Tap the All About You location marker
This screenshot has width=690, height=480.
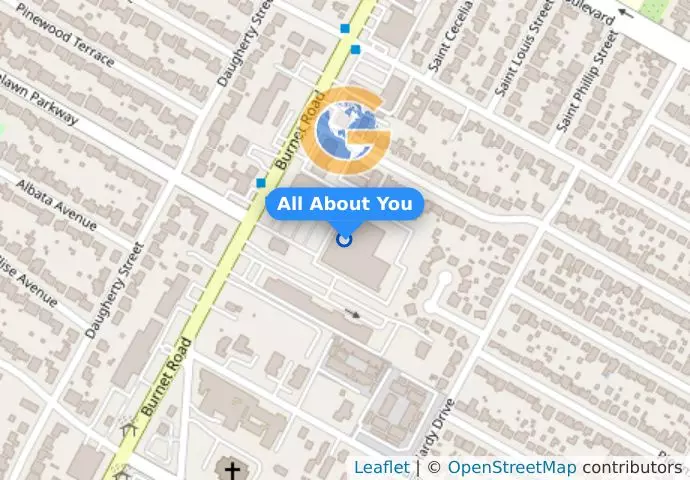pos(345,239)
